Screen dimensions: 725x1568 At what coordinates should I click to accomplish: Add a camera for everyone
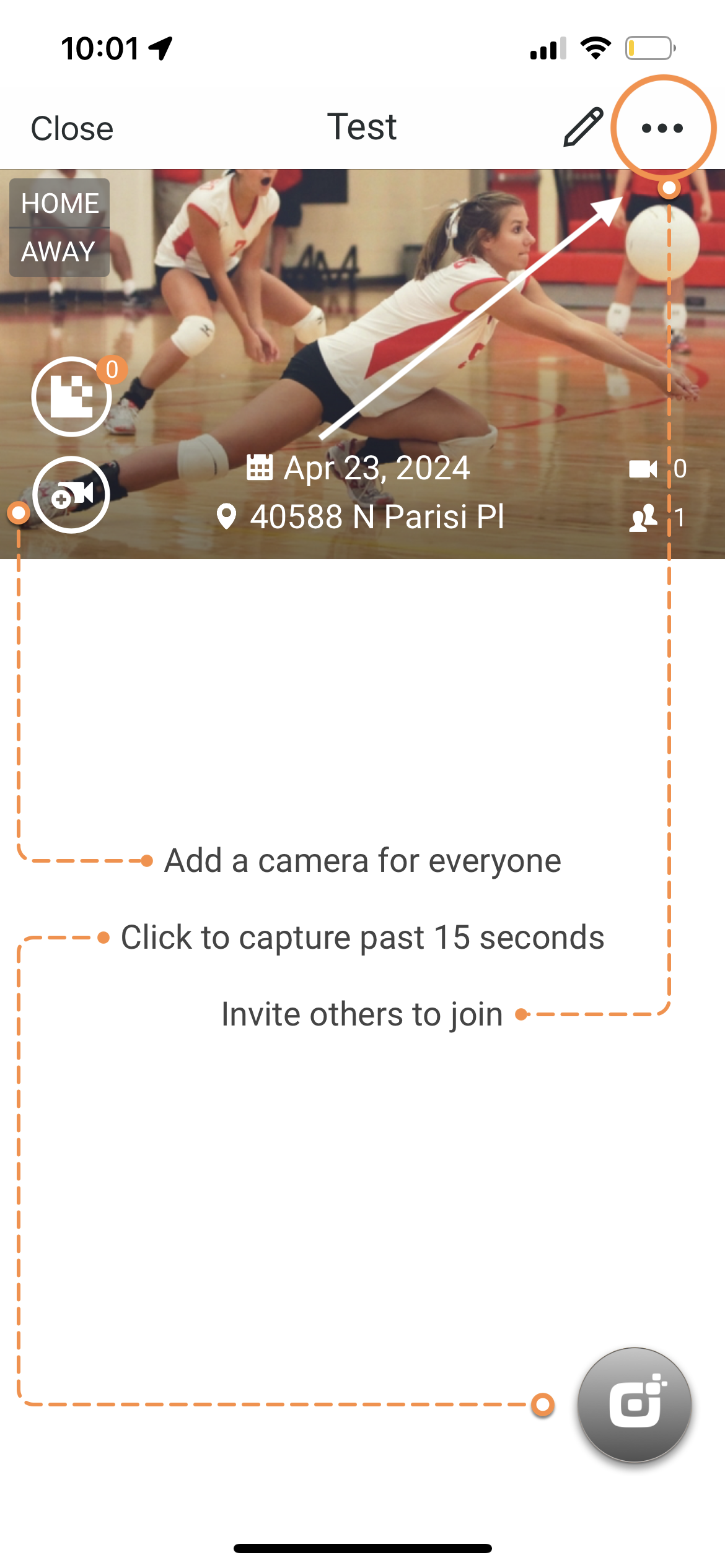click(71, 495)
